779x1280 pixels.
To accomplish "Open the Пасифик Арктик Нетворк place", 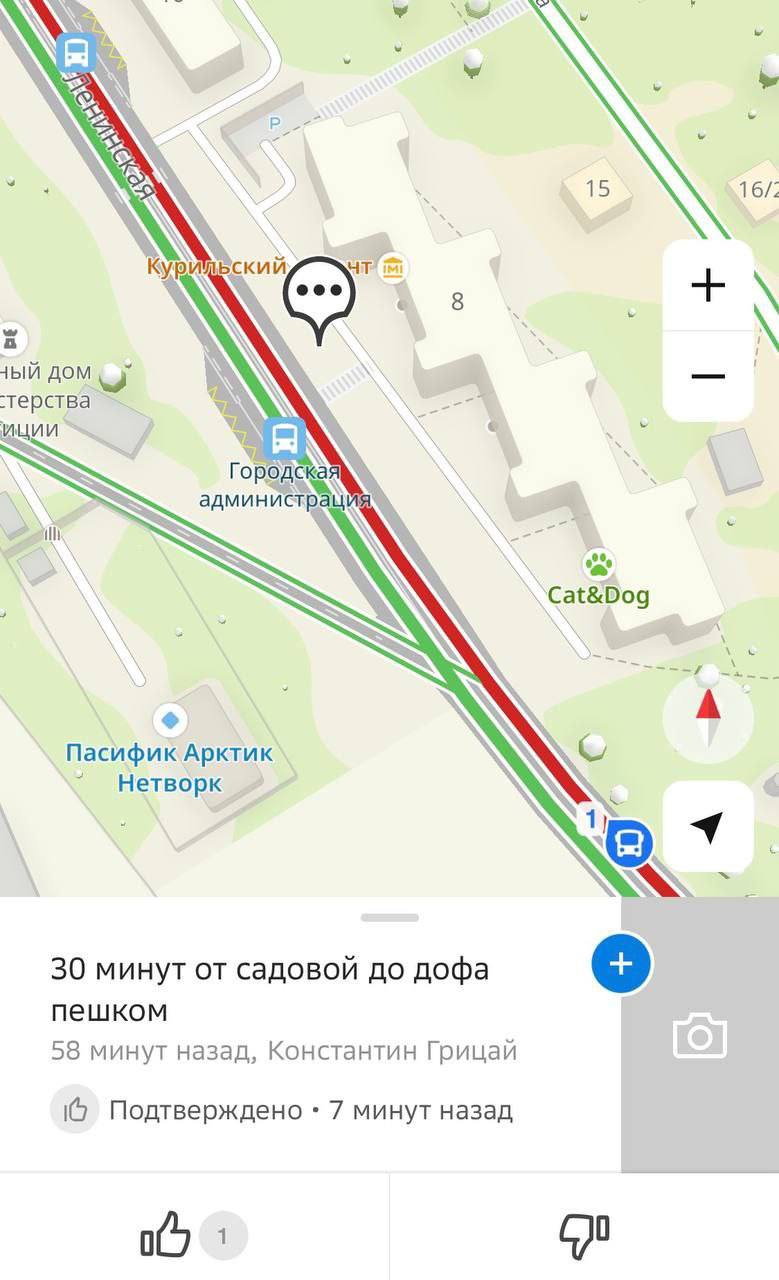I will [170, 720].
